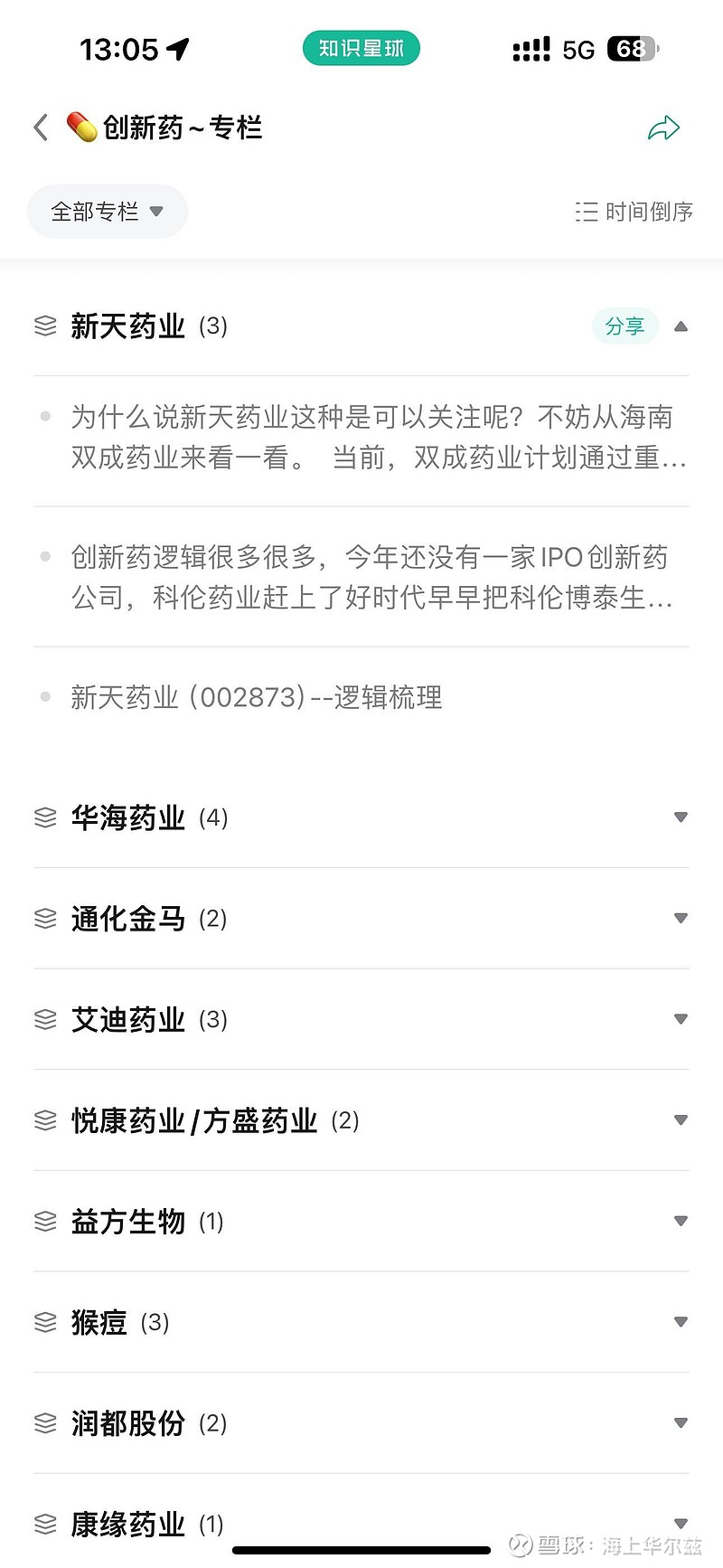
Task: Open the post starting with 创新药逻辑很多很多
Action: [x=361, y=577]
